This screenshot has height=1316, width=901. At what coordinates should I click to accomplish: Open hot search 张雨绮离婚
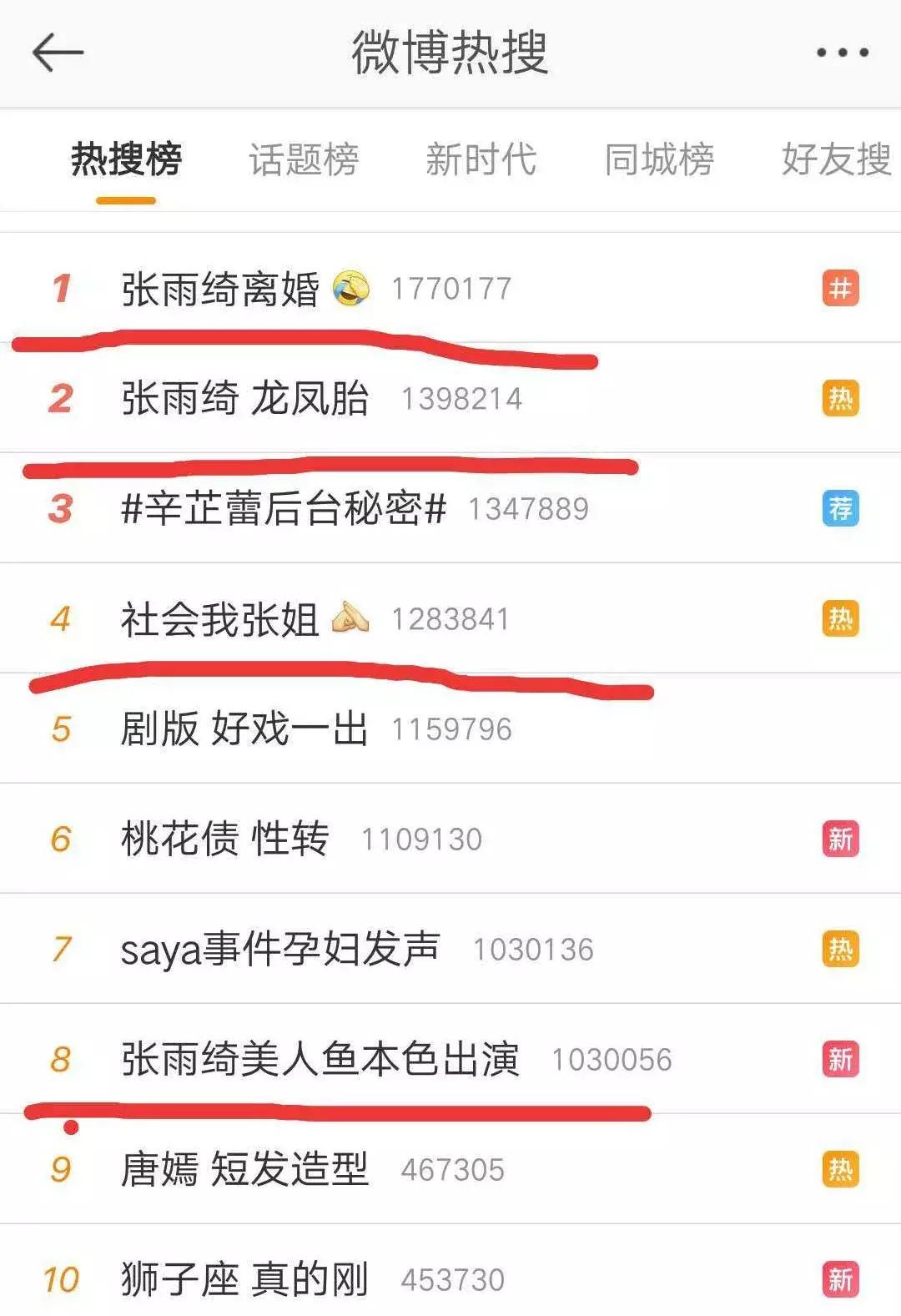220,289
